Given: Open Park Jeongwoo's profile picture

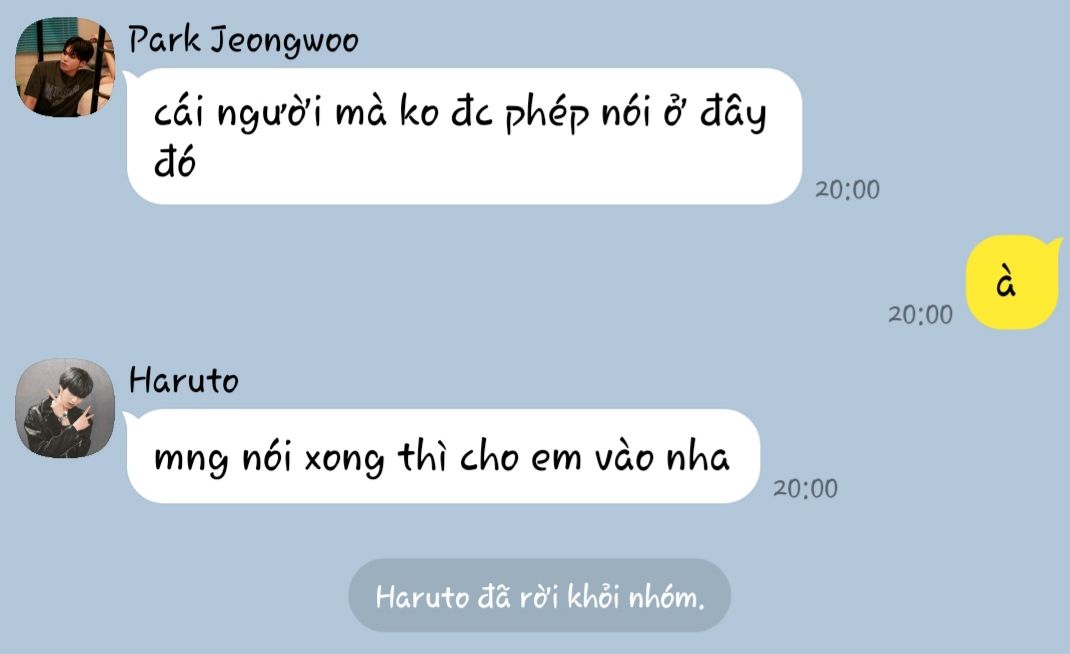Looking at the screenshot, I should [64, 68].
